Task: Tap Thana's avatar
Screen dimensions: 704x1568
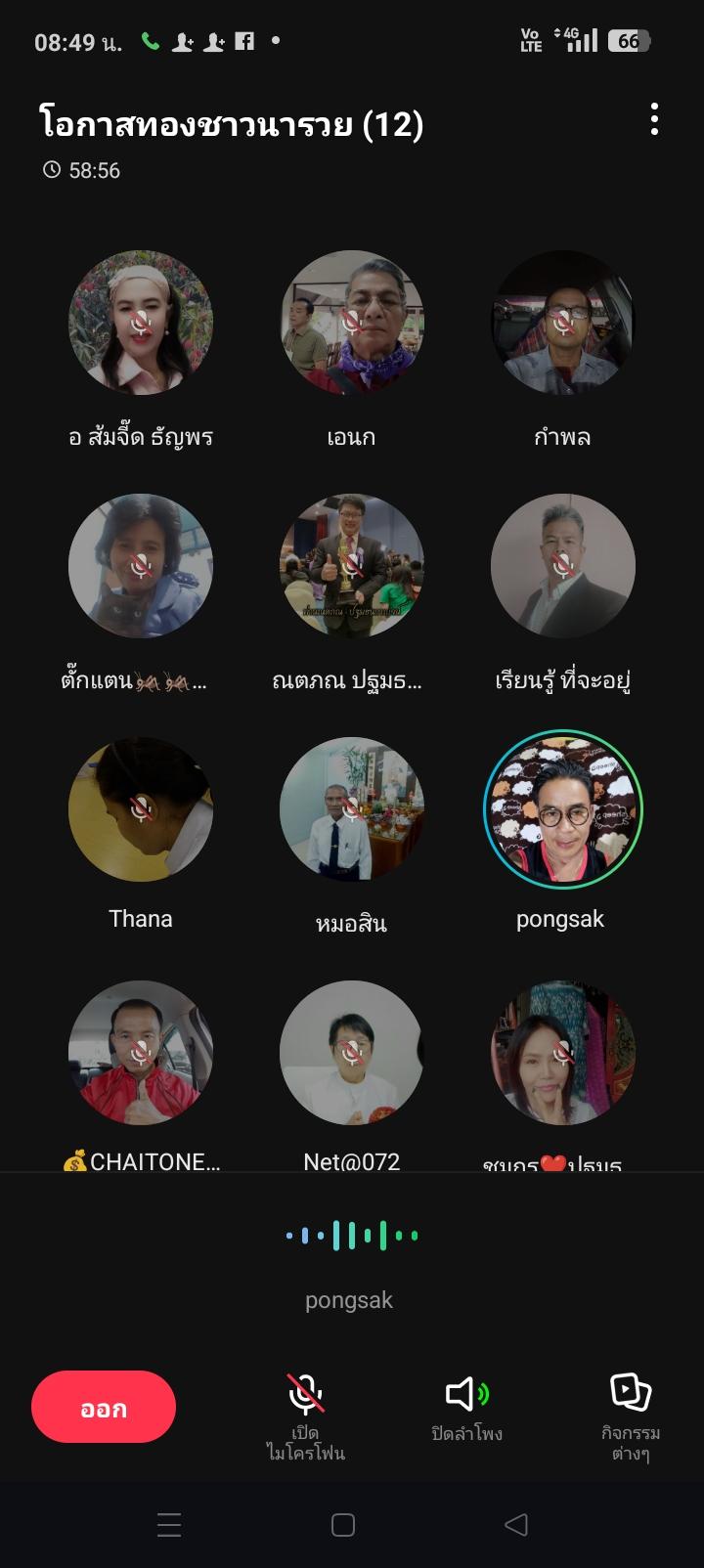Action: (141, 809)
